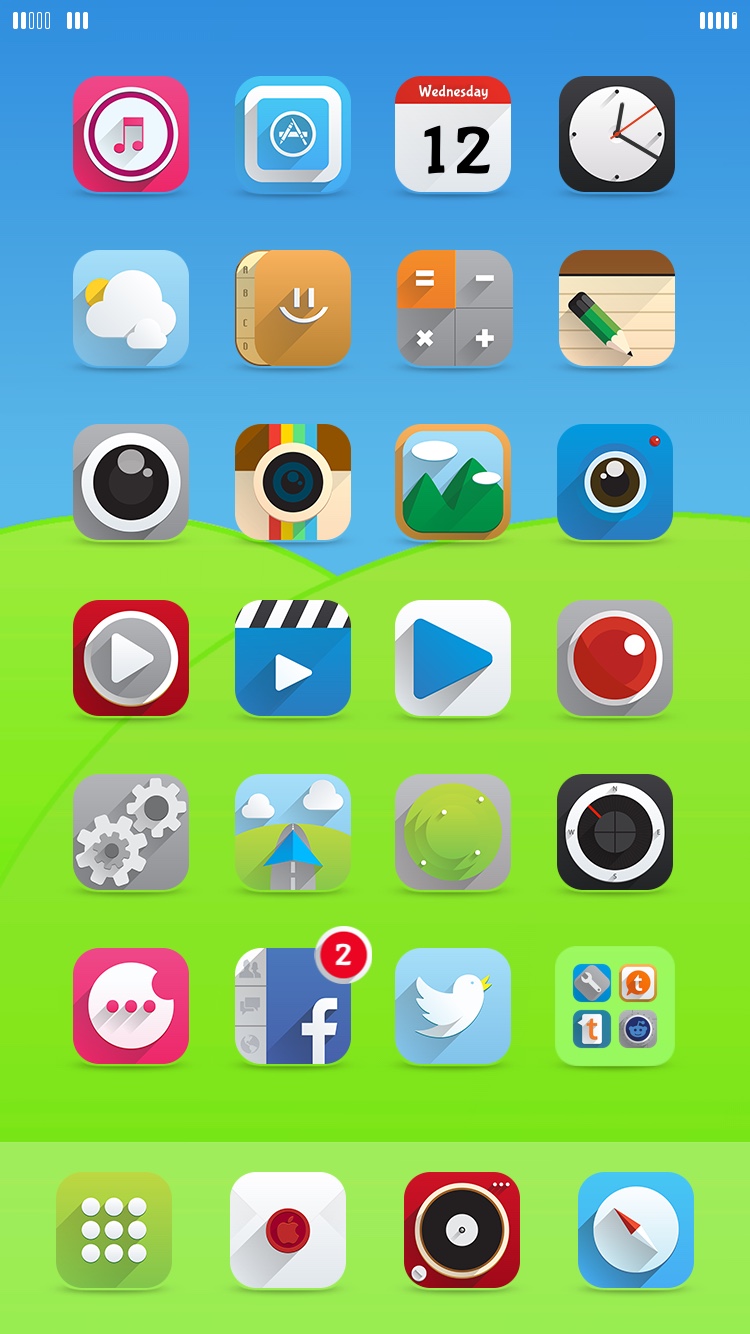Open the Photos app with mountain landscape

[x=453, y=482]
